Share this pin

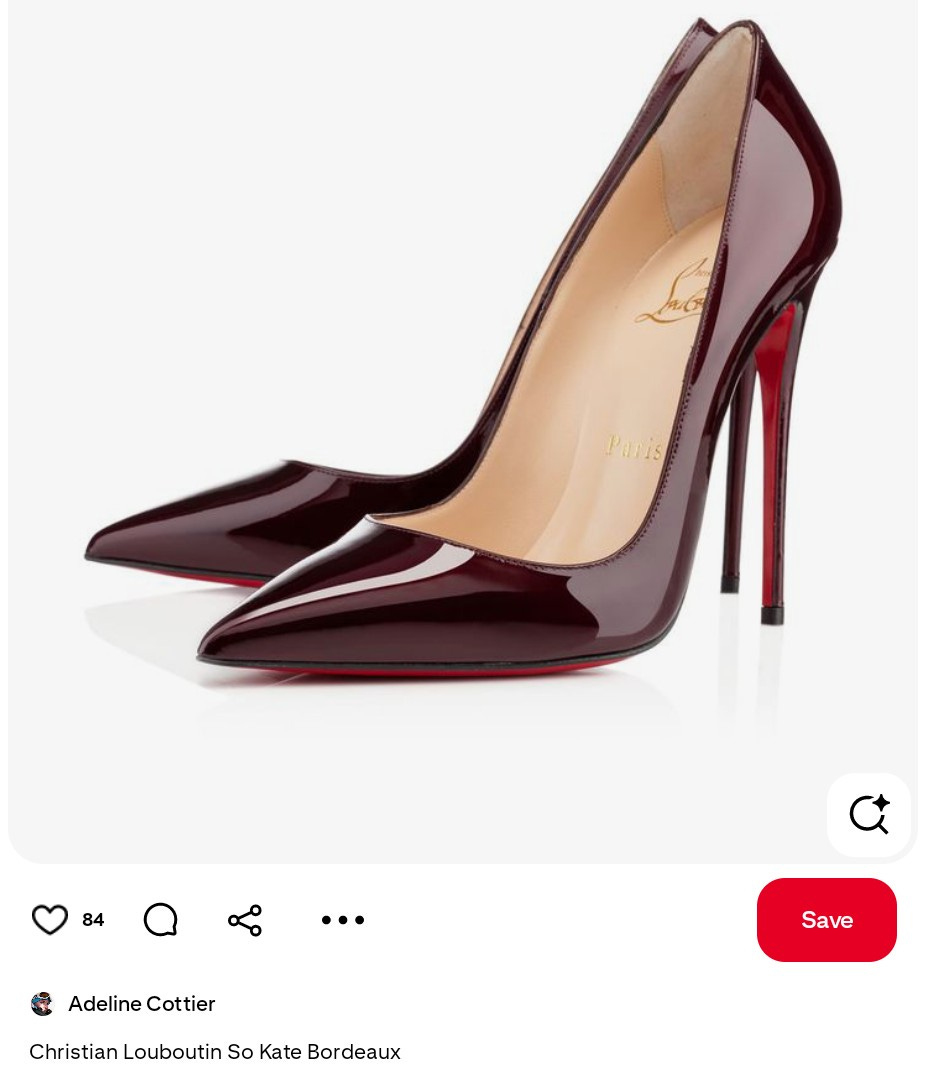[x=245, y=919]
